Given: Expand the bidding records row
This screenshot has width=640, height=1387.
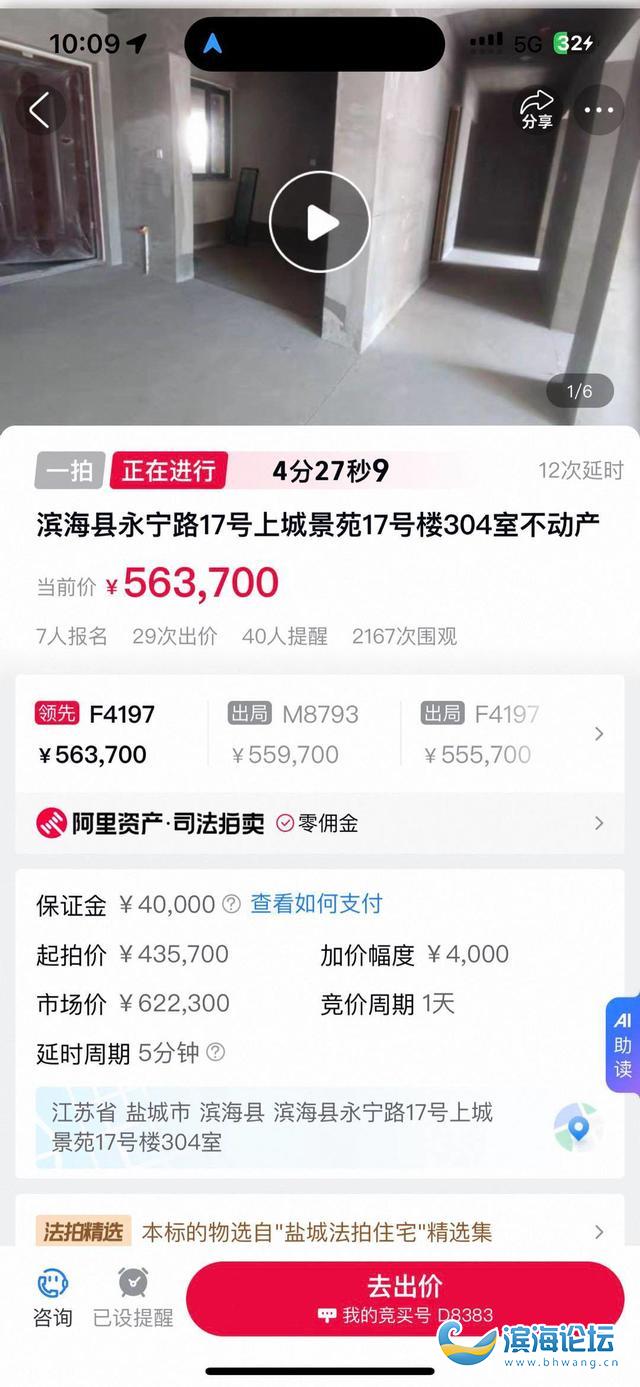Looking at the screenshot, I should click(x=599, y=734).
